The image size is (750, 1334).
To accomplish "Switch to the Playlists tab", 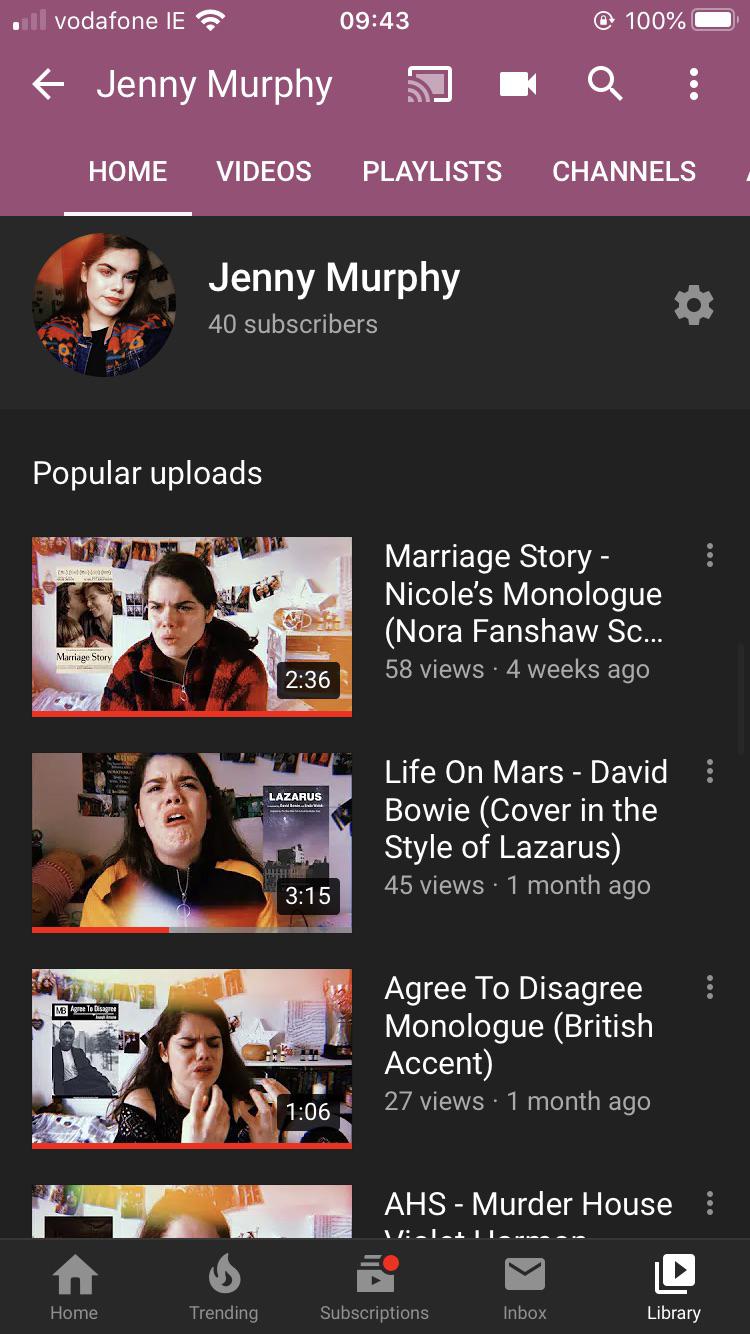I will coord(432,171).
